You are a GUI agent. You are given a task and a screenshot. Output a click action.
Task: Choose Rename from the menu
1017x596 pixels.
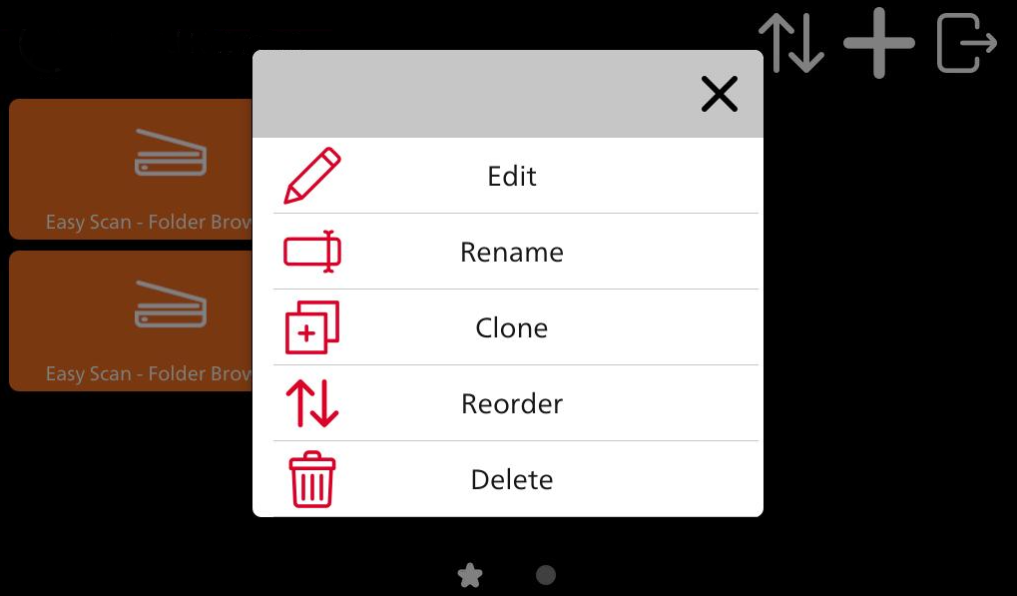(x=510, y=252)
